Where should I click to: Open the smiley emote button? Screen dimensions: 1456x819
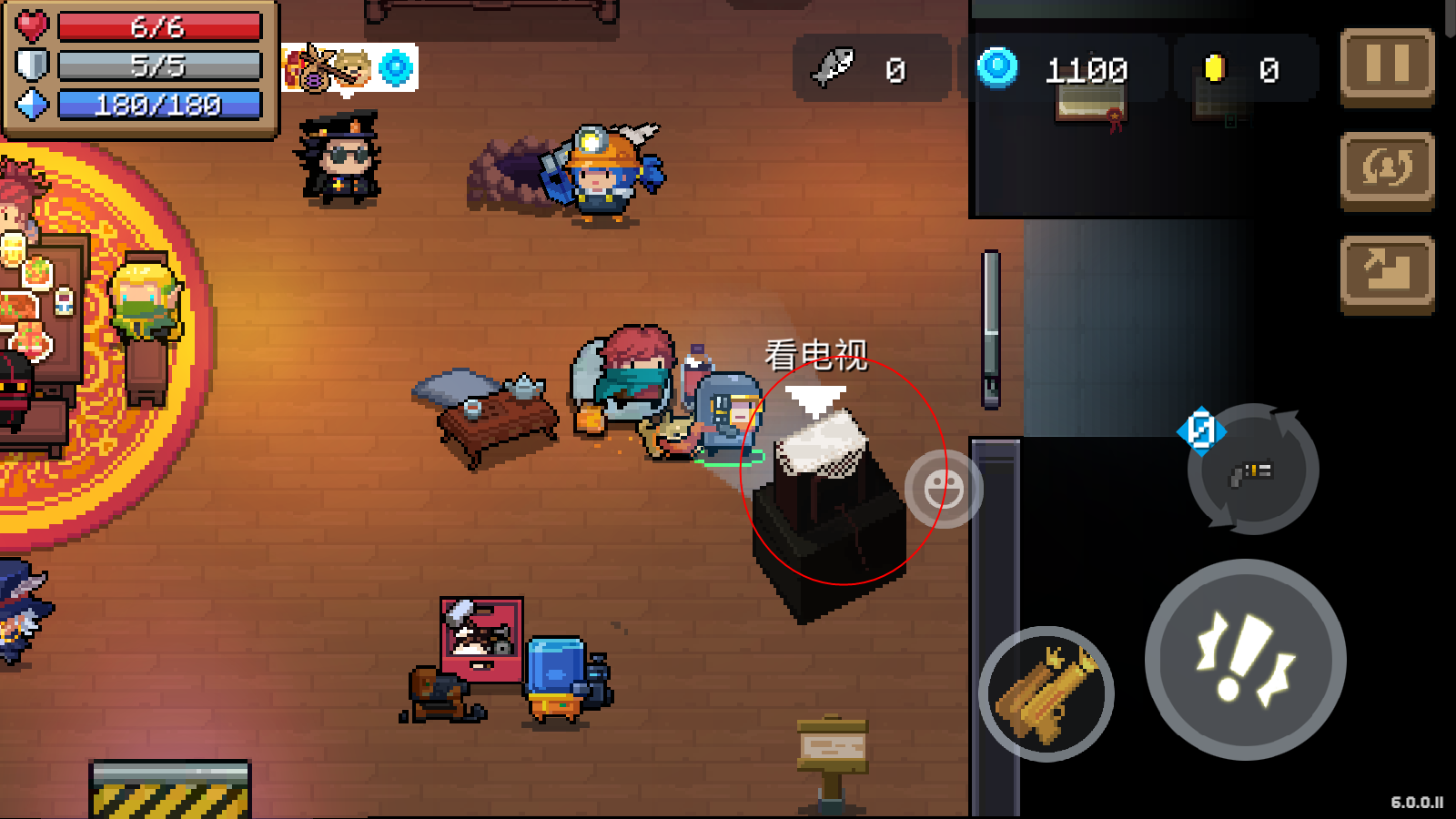[x=944, y=490]
